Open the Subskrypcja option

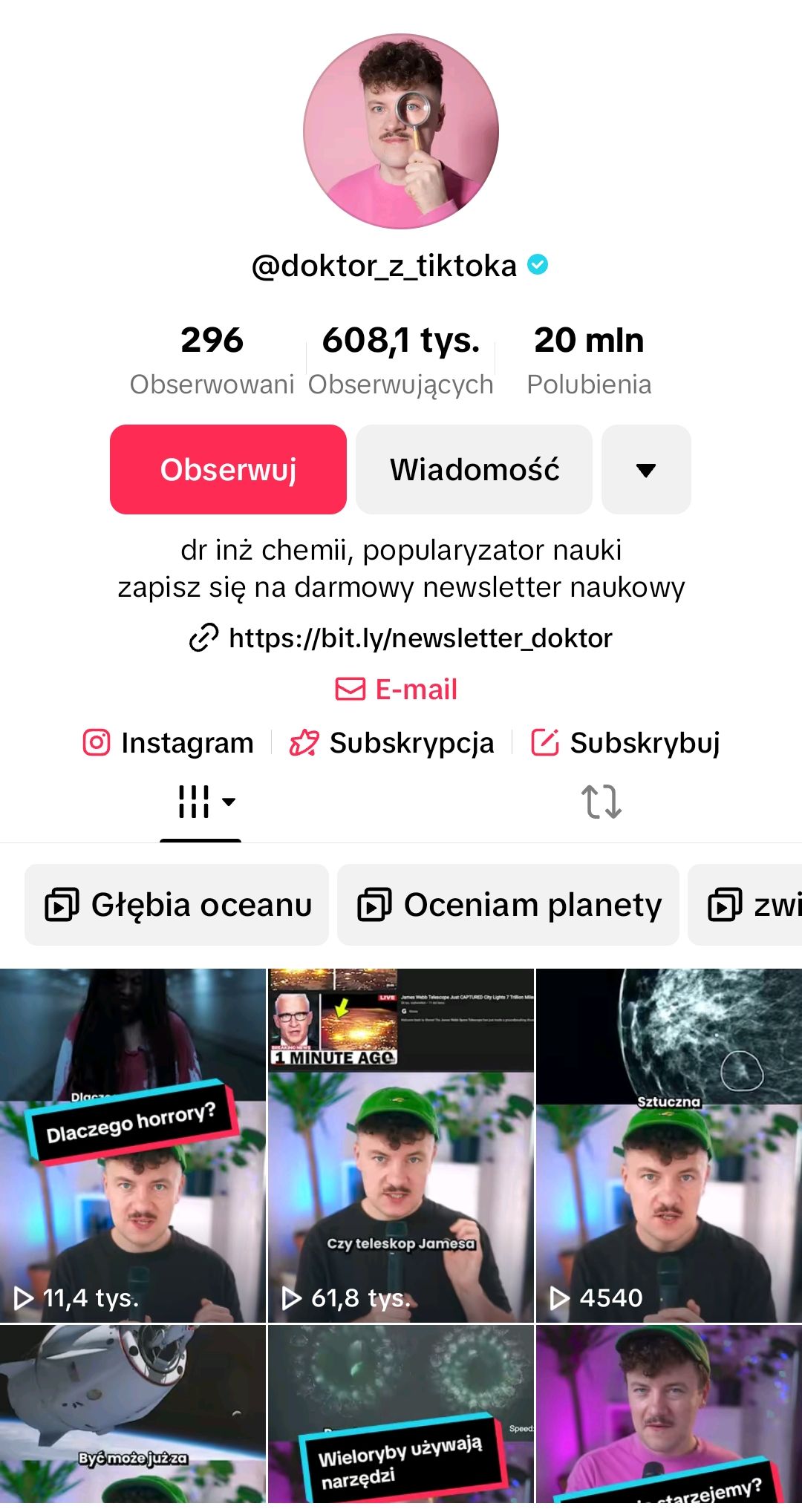click(392, 743)
